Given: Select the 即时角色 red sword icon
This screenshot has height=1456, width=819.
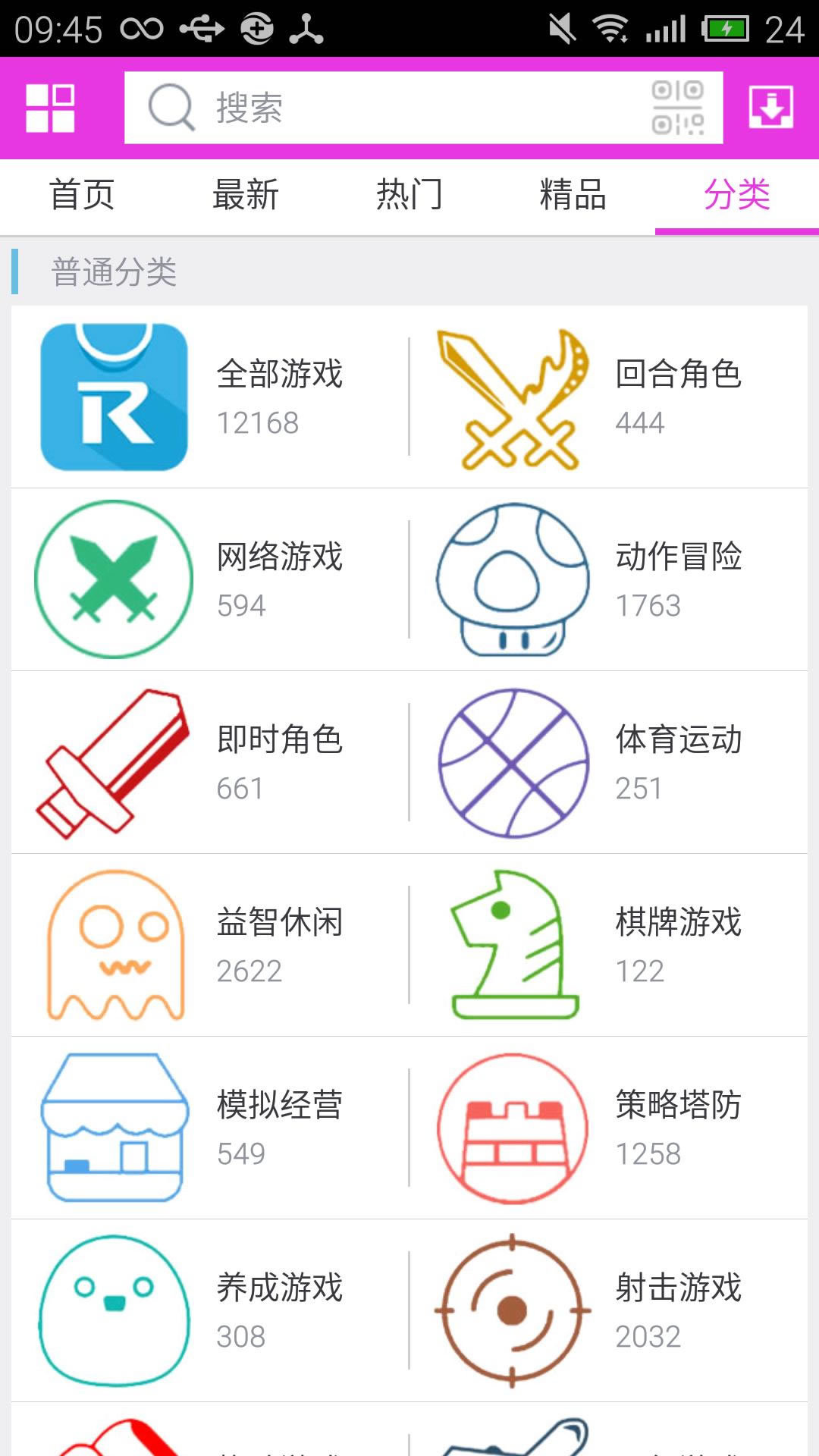Looking at the screenshot, I should [114, 761].
